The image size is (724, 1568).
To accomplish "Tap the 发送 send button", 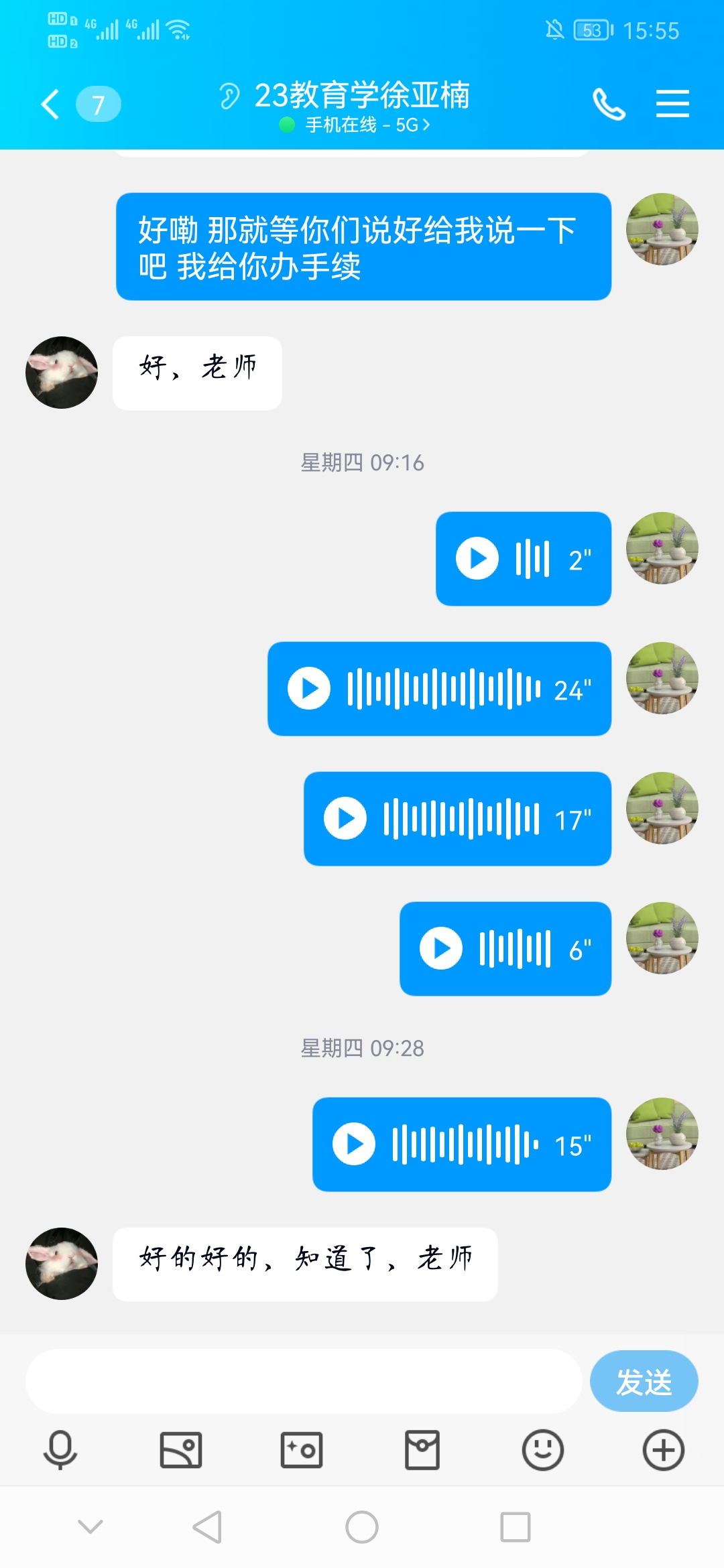I will (x=644, y=1382).
